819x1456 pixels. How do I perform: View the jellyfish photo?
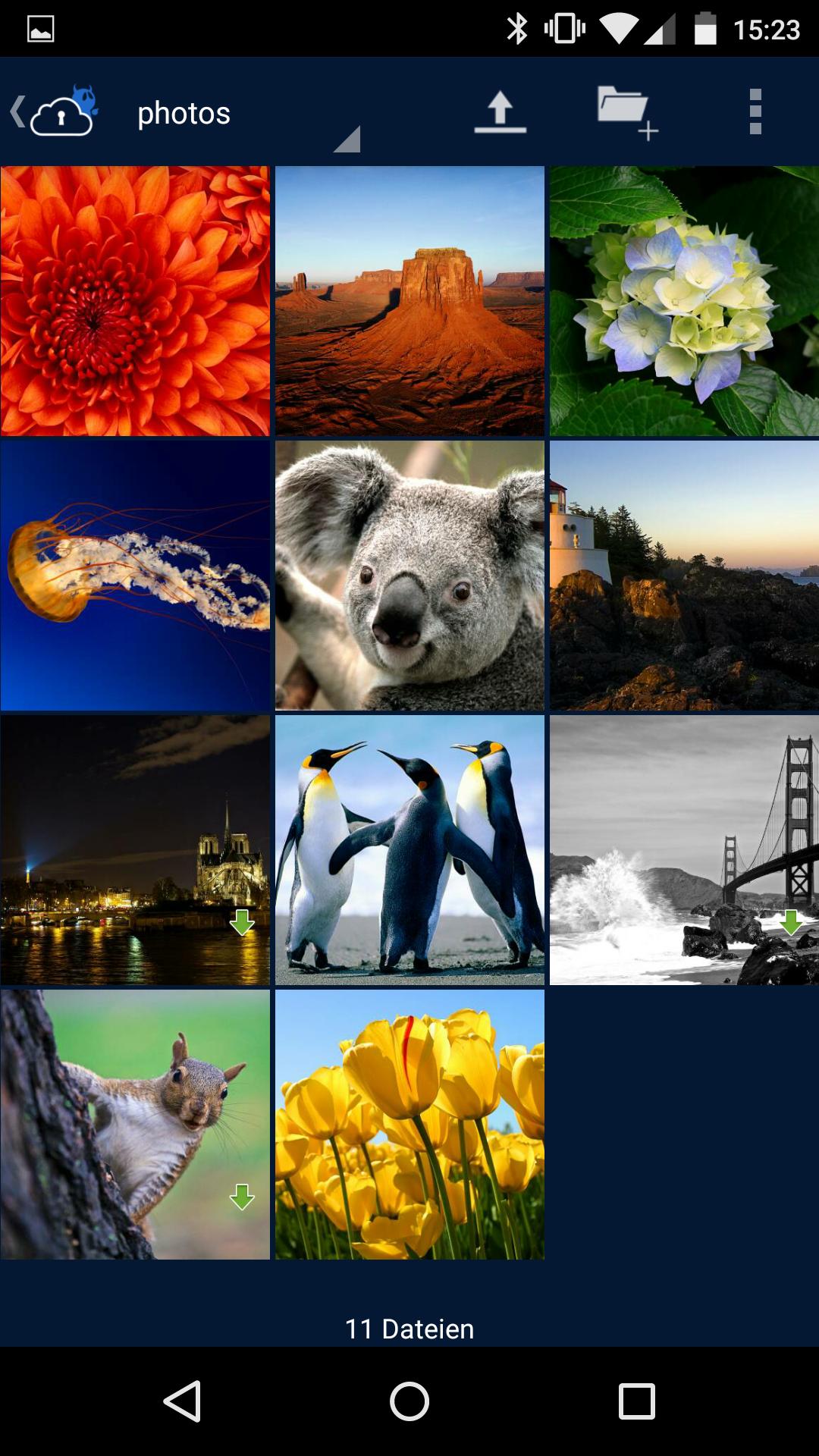tap(135, 576)
